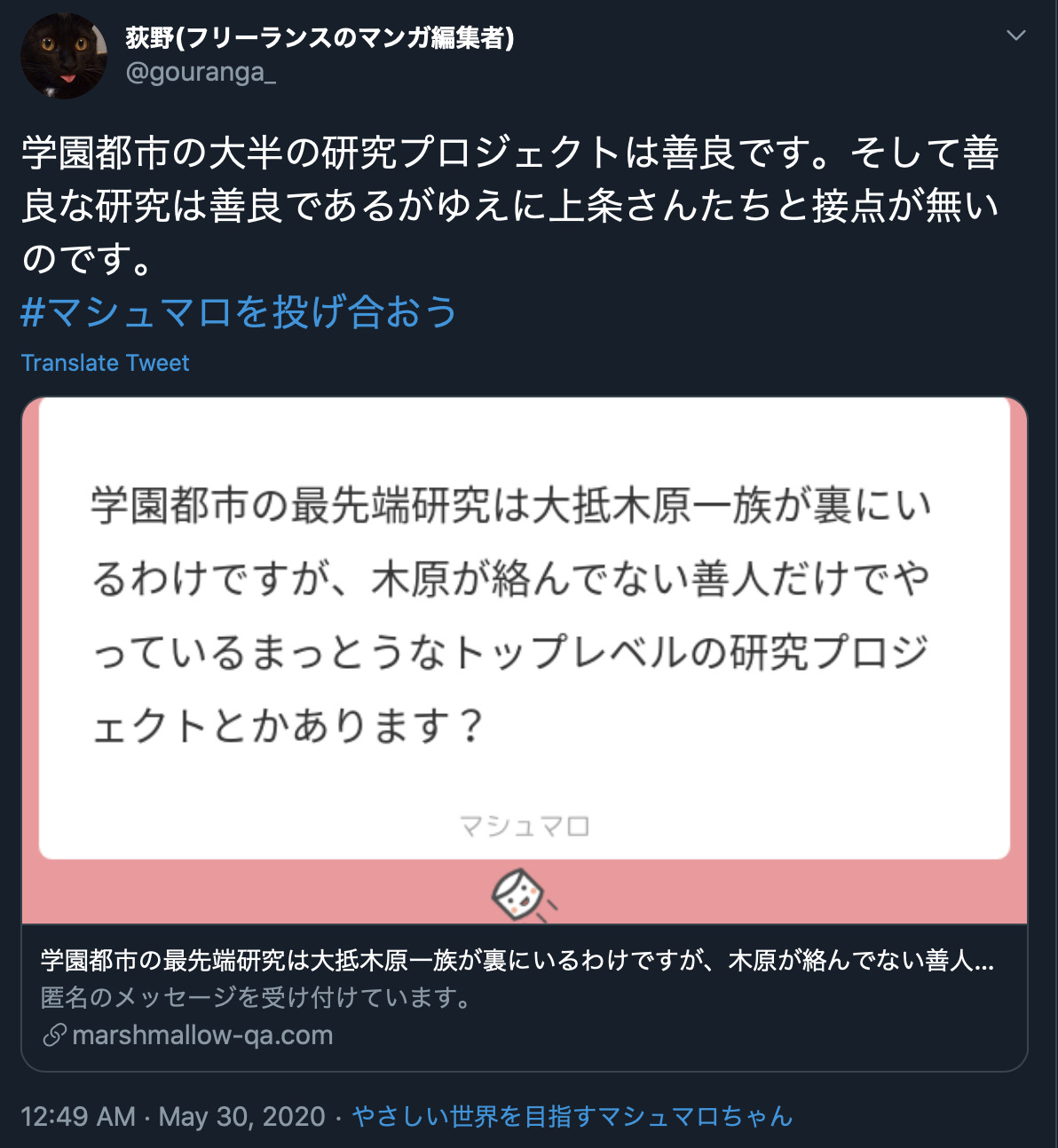Open hashtag #マシュマロを投げ合おう
Viewport: 1058px width, 1148px height.
pyautogui.click(x=238, y=311)
